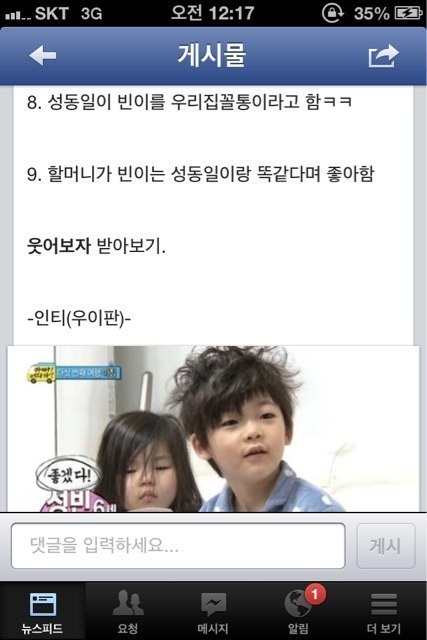This screenshot has width=427, height=640.
Task: Switch to the 뉴스피드 tab
Action: click(x=42, y=611)
